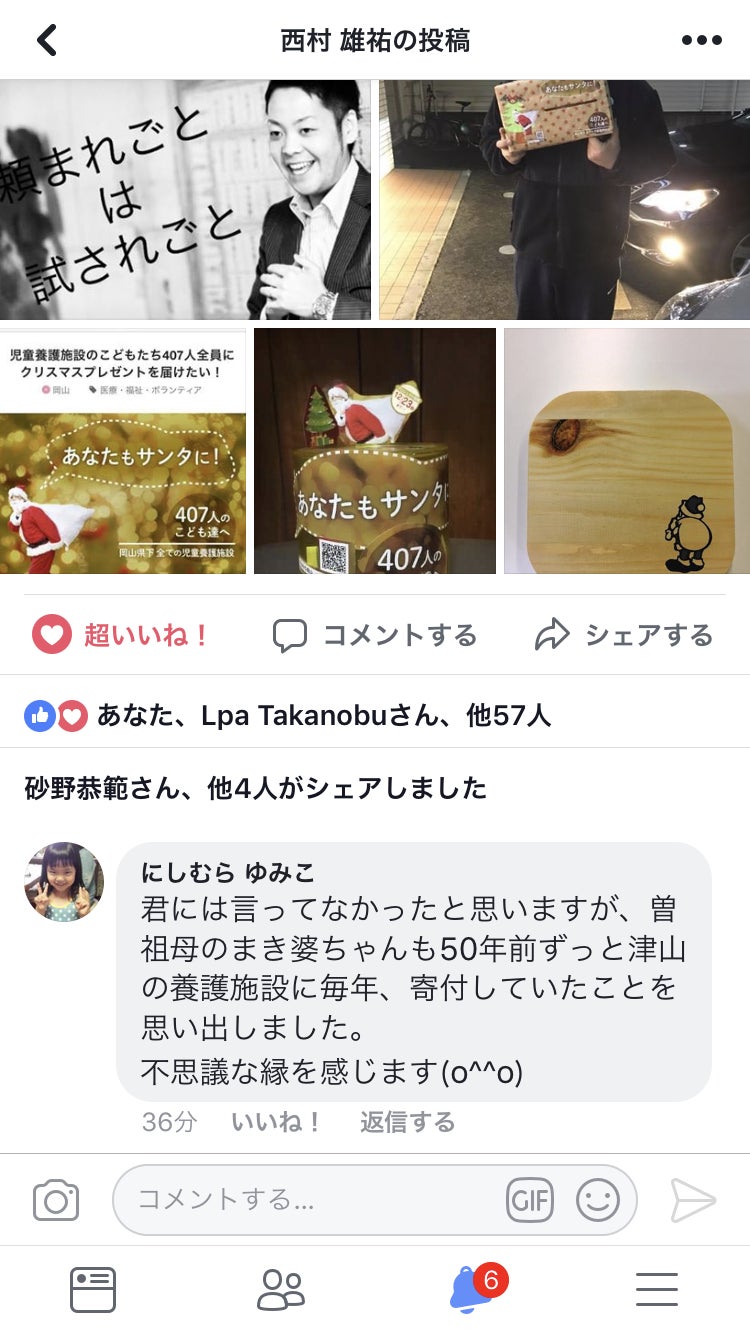Open the wooden board Santa photo
The image size is (750, 1334).
click(x=627, y=451)
